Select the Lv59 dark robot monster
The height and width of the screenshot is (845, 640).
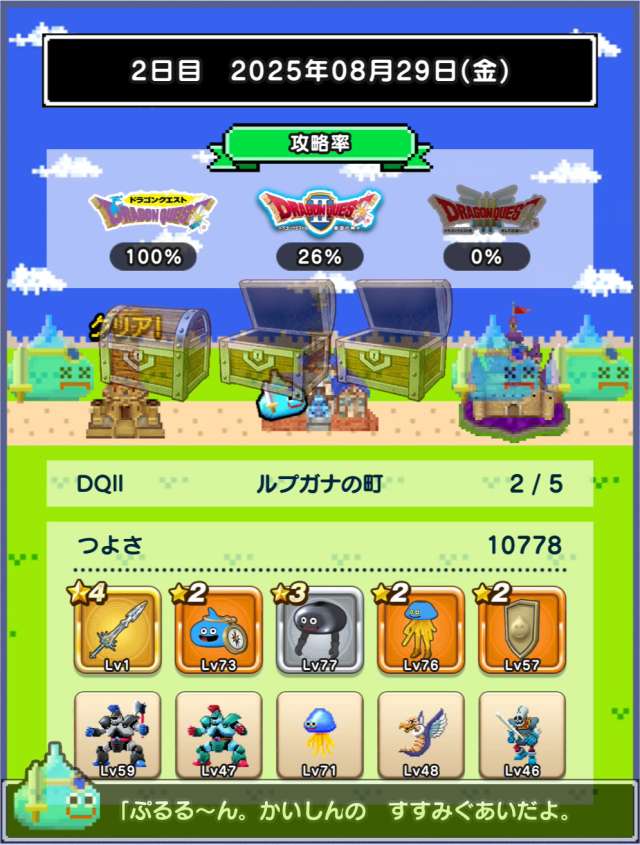tap(118, 734)
